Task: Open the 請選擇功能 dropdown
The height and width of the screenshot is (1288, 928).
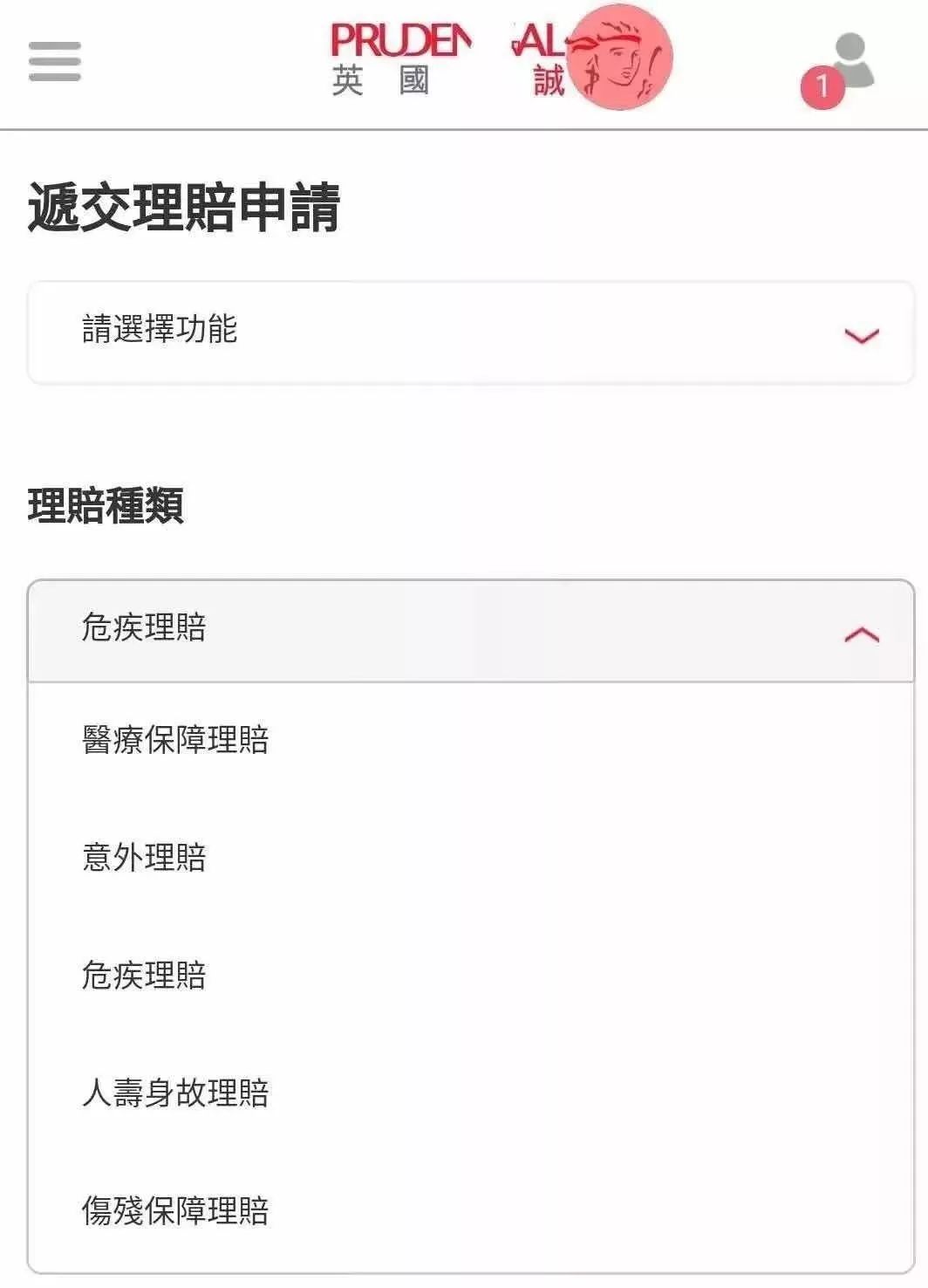Action: 464,332
